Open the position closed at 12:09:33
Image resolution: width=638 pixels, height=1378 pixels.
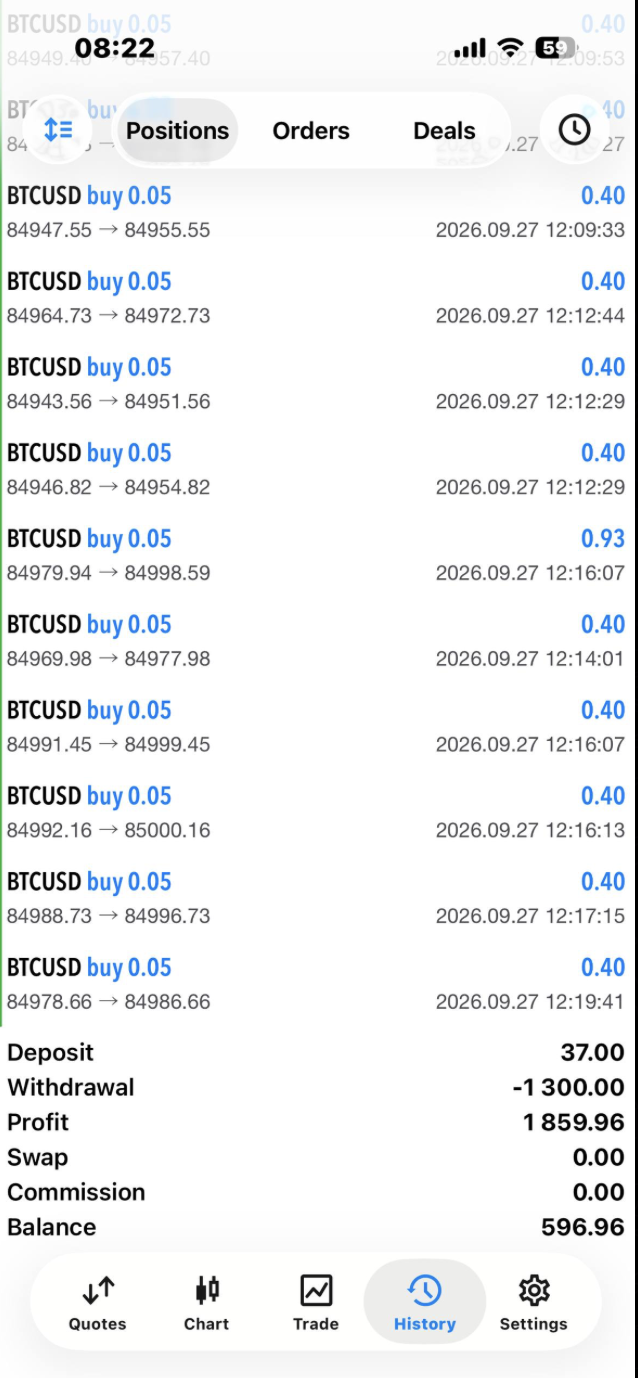point(316,212)
